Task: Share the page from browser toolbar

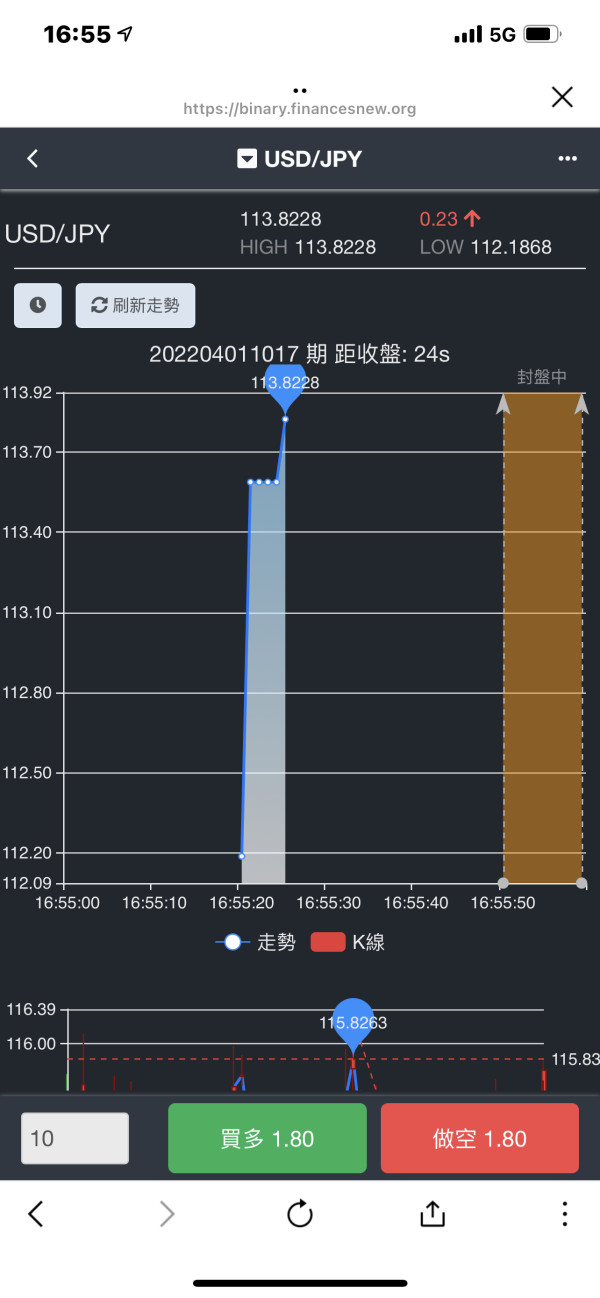Action: point(432,1213)
